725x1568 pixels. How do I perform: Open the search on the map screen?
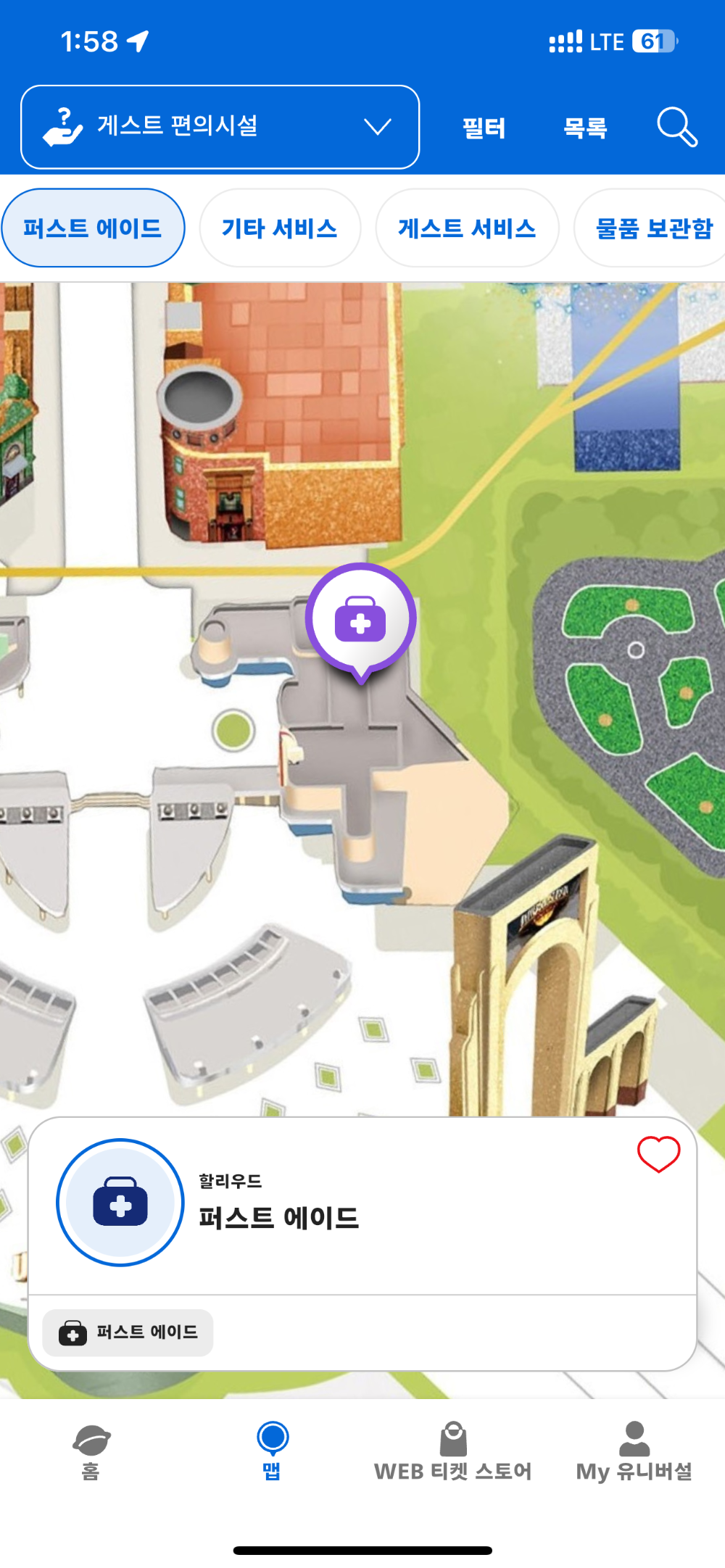(x=676, y=126)
